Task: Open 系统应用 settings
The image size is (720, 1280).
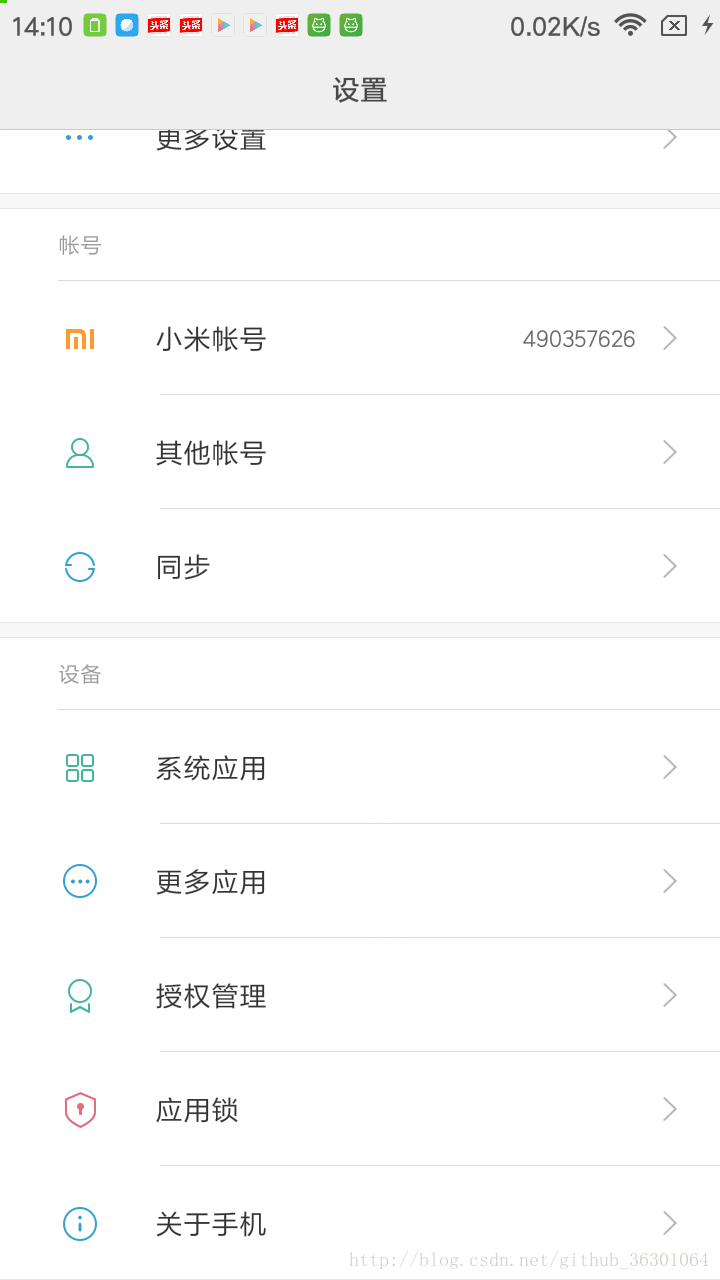Action: [x=360, y=767]
